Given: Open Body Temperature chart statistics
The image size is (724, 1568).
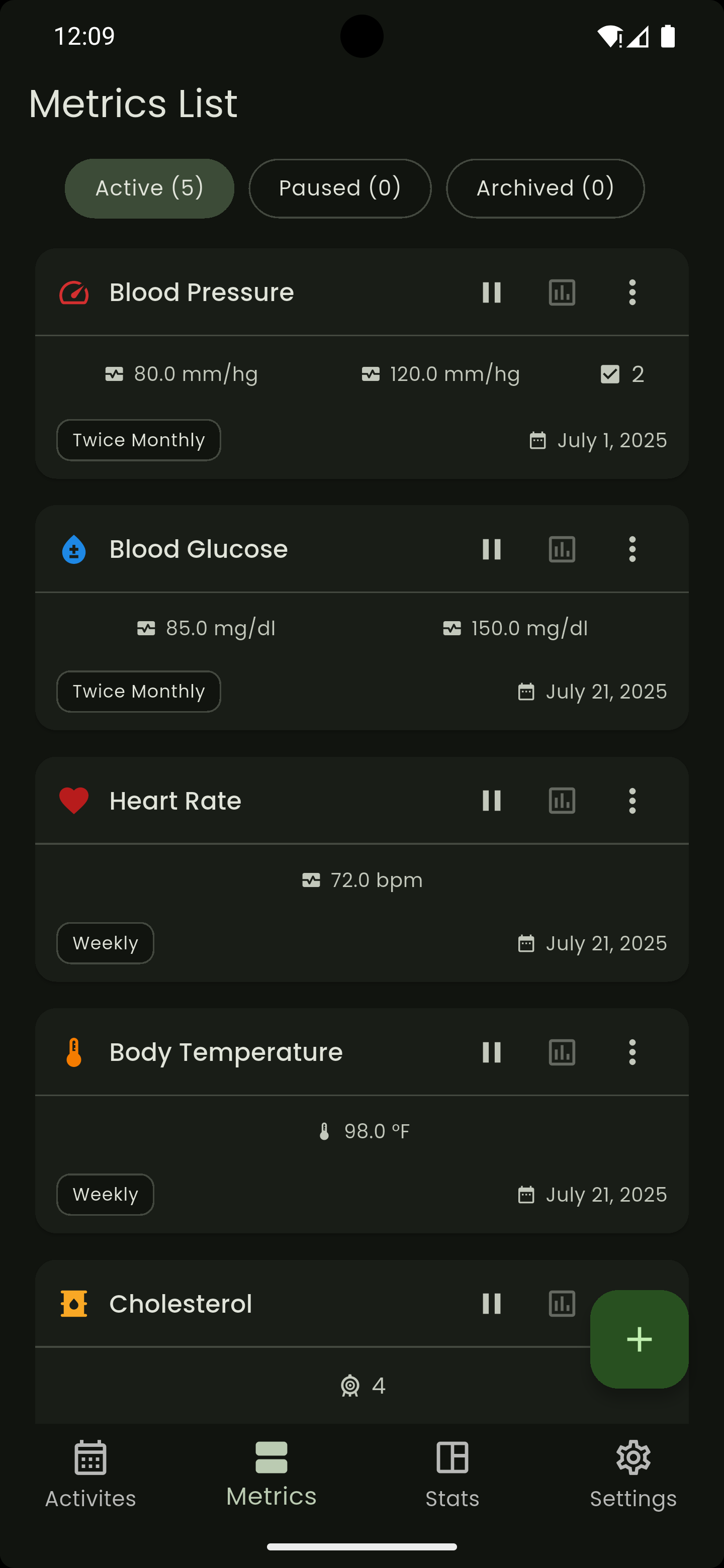Looking at the screenshot, I should point(562,1052).
